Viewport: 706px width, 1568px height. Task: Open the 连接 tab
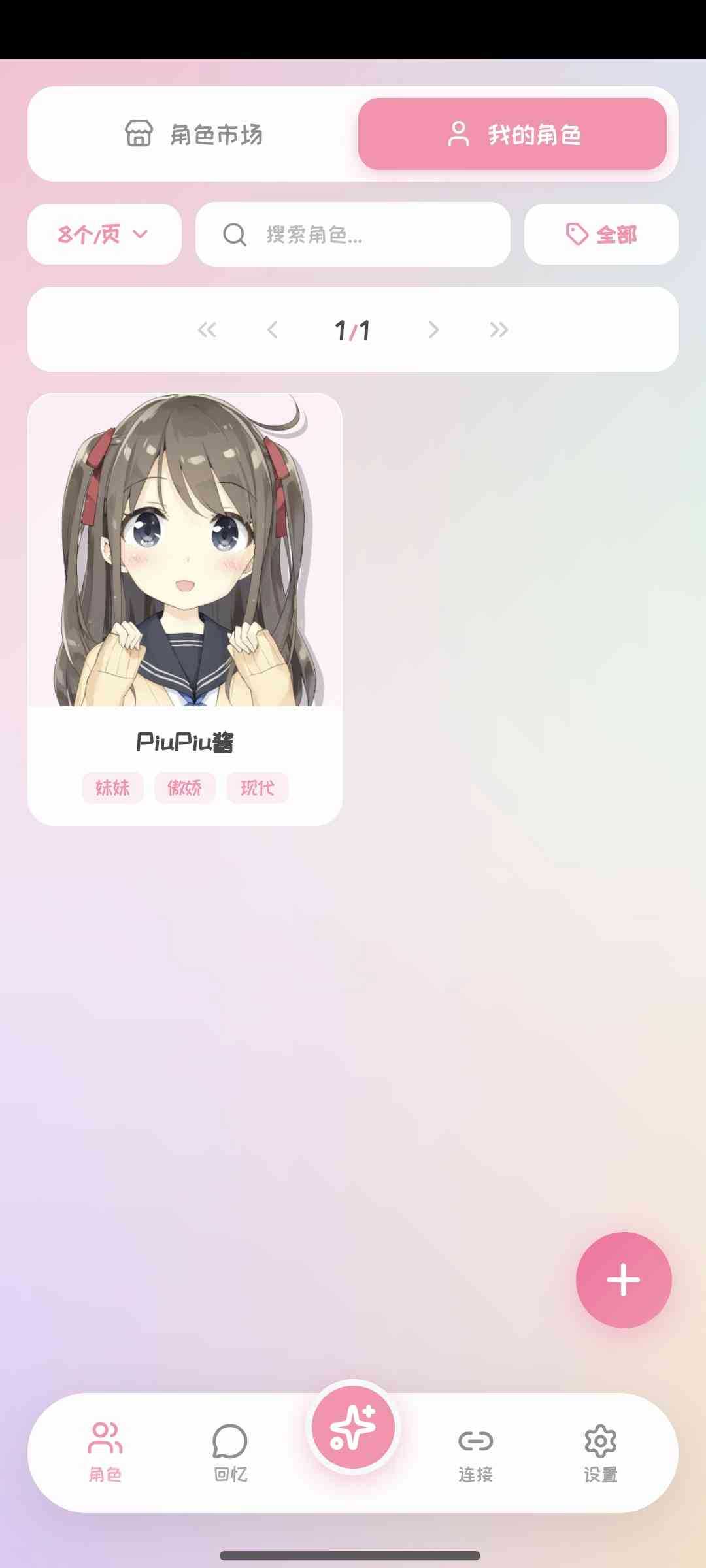pyautogui.click(x=475, y=1452)
